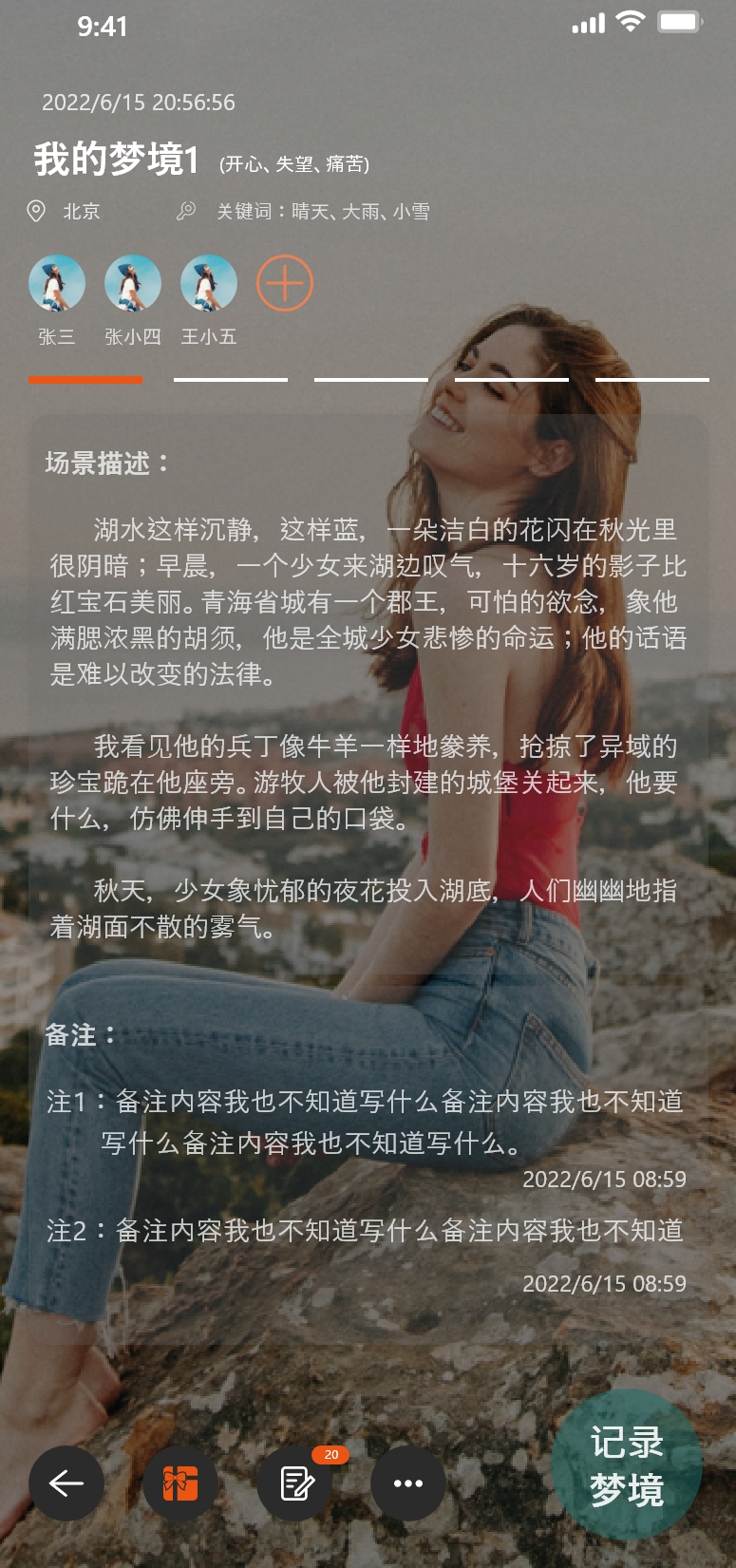Open 王小五's avatar
The height and width of the screenshot is (1568, 736).
pyautogui.click(x=209, y=283)
